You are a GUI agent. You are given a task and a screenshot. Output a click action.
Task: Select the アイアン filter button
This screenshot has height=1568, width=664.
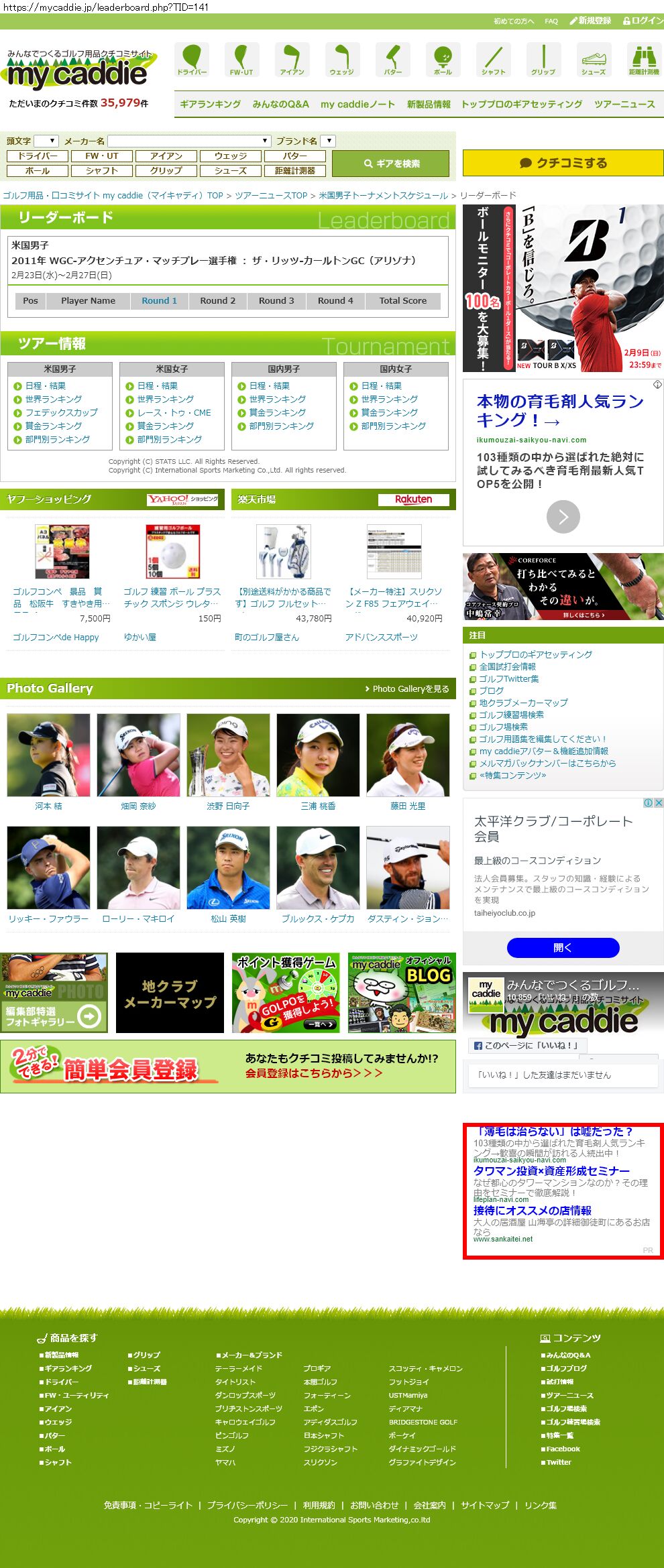166,156
